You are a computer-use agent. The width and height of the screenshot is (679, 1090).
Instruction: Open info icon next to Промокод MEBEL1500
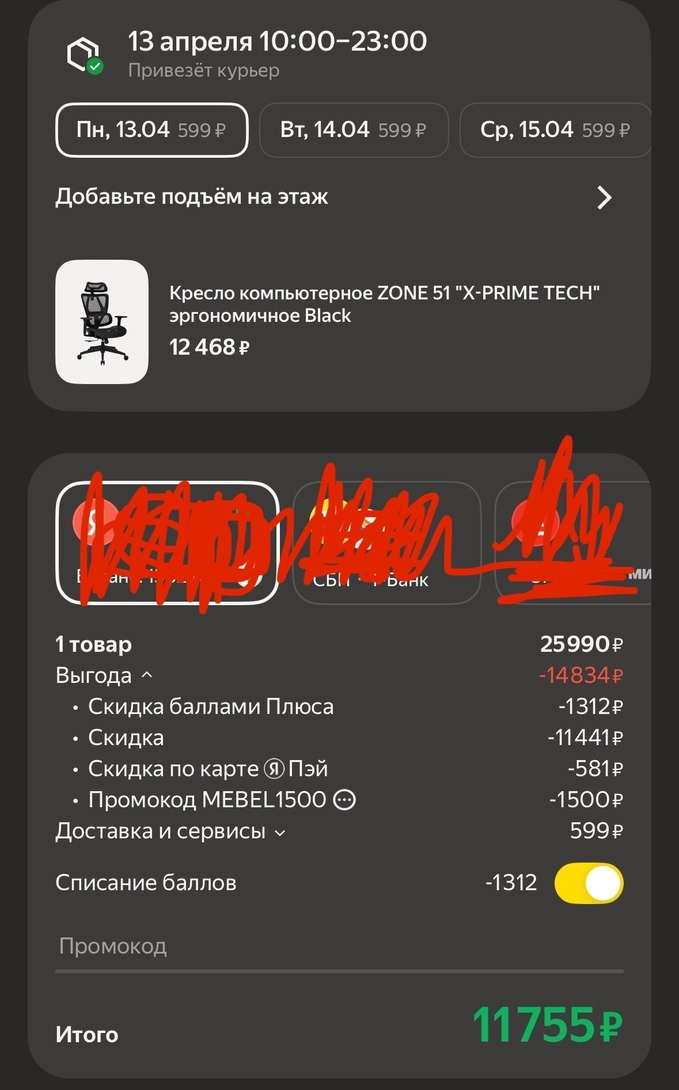344,800
